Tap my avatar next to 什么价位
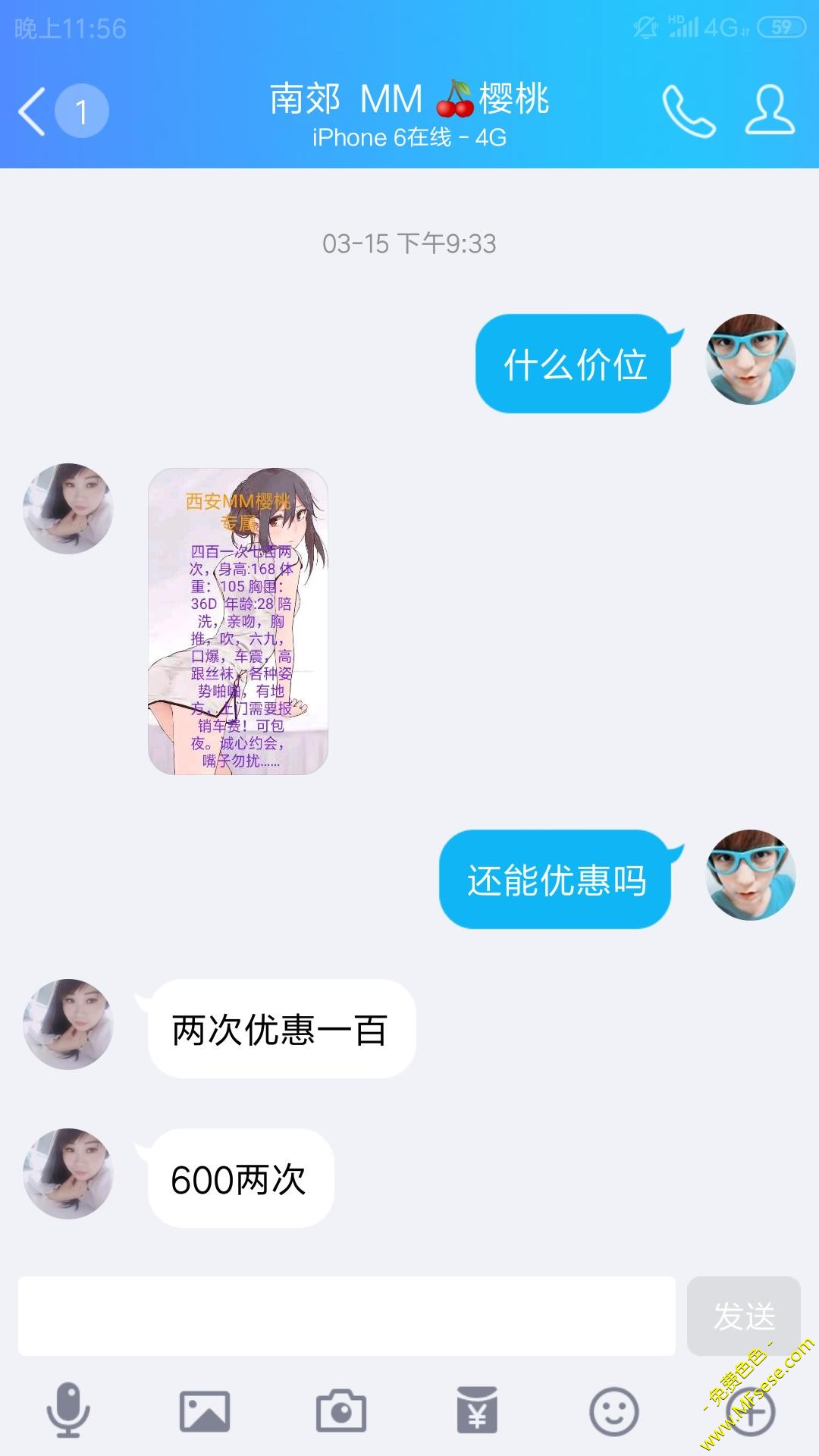This screenshot has width=819, height=1456. click(x=751, y=359)
